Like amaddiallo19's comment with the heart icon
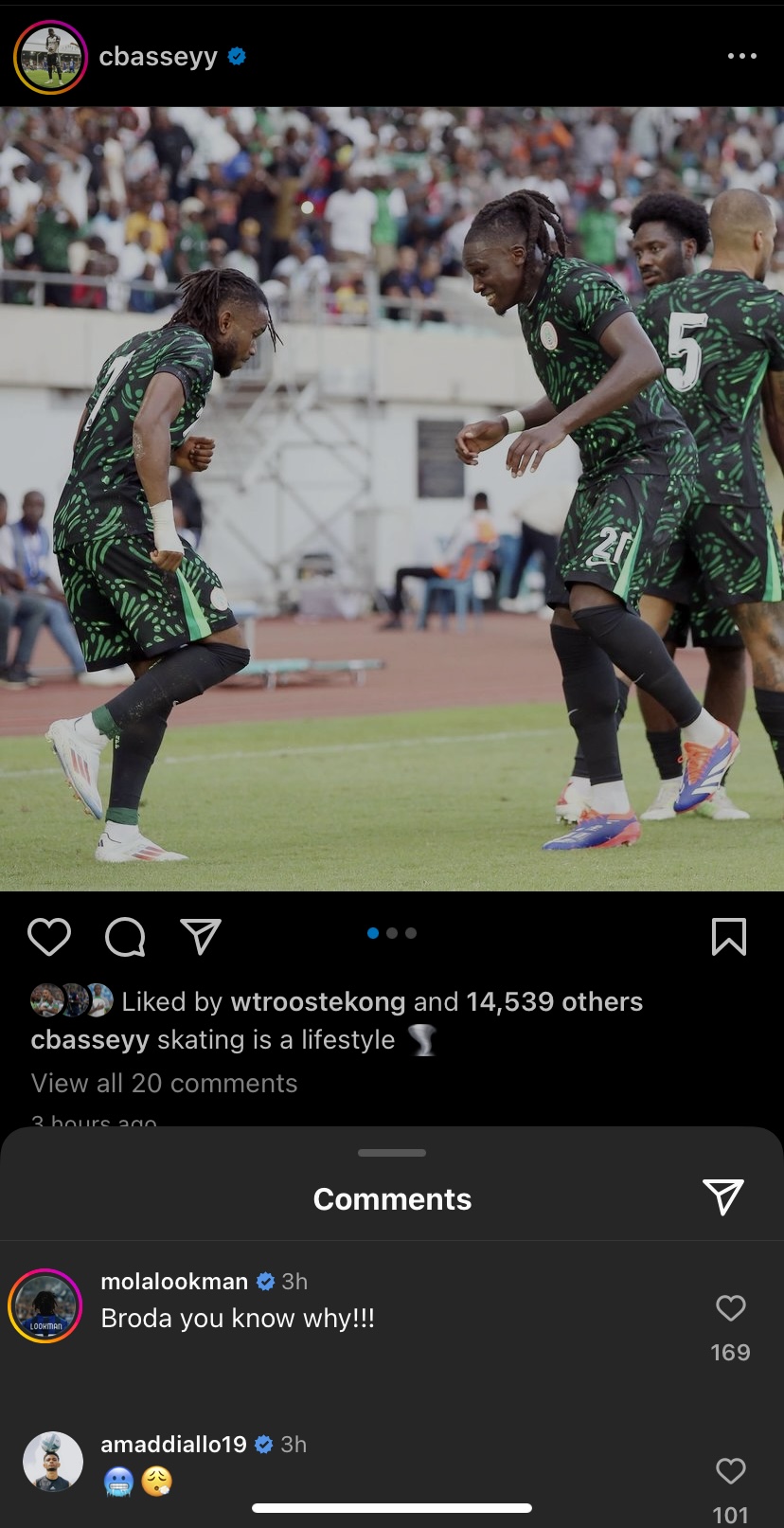Image resolution: width=784 pixels, height=1528 pixels. coord(730,1472)
